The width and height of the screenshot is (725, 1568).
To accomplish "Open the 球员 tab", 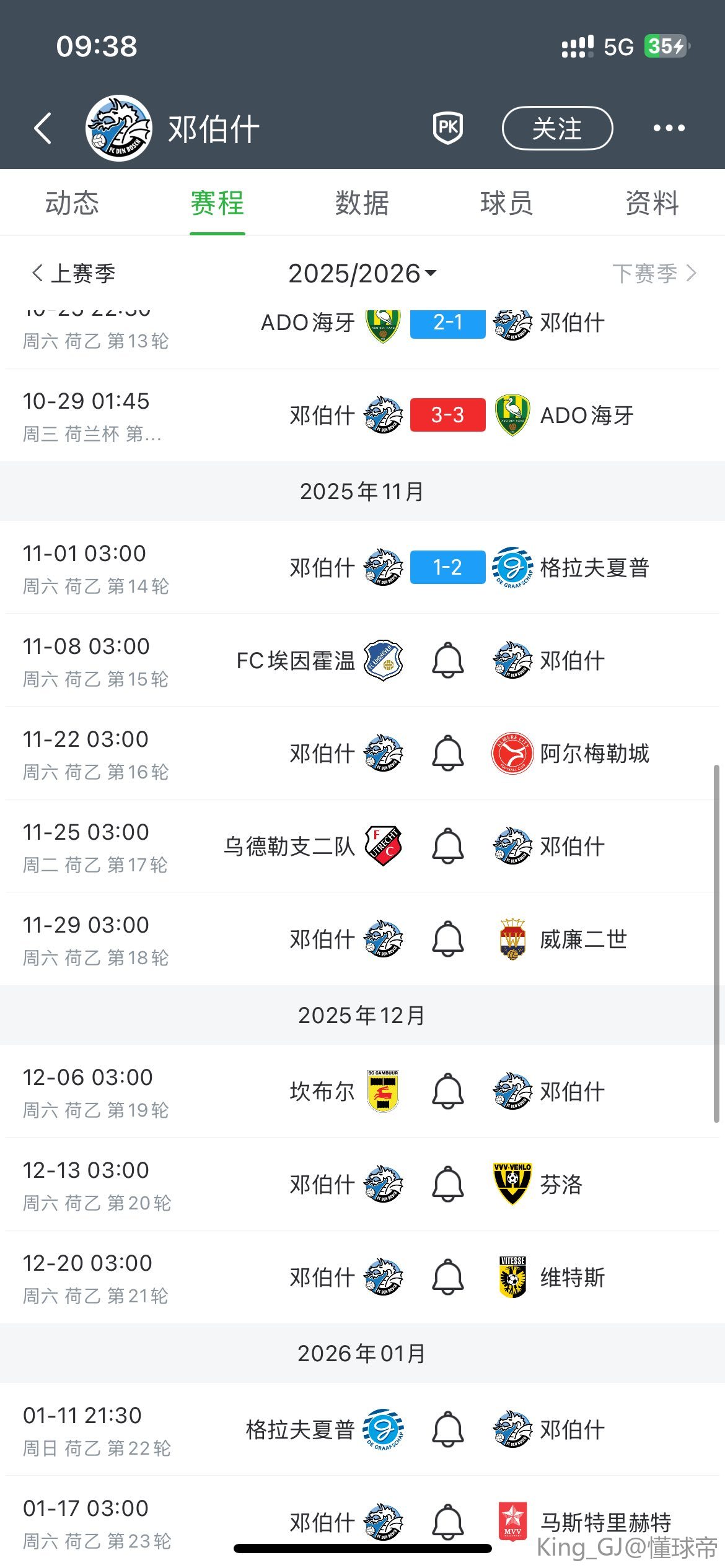I will (x=506, y=203).
